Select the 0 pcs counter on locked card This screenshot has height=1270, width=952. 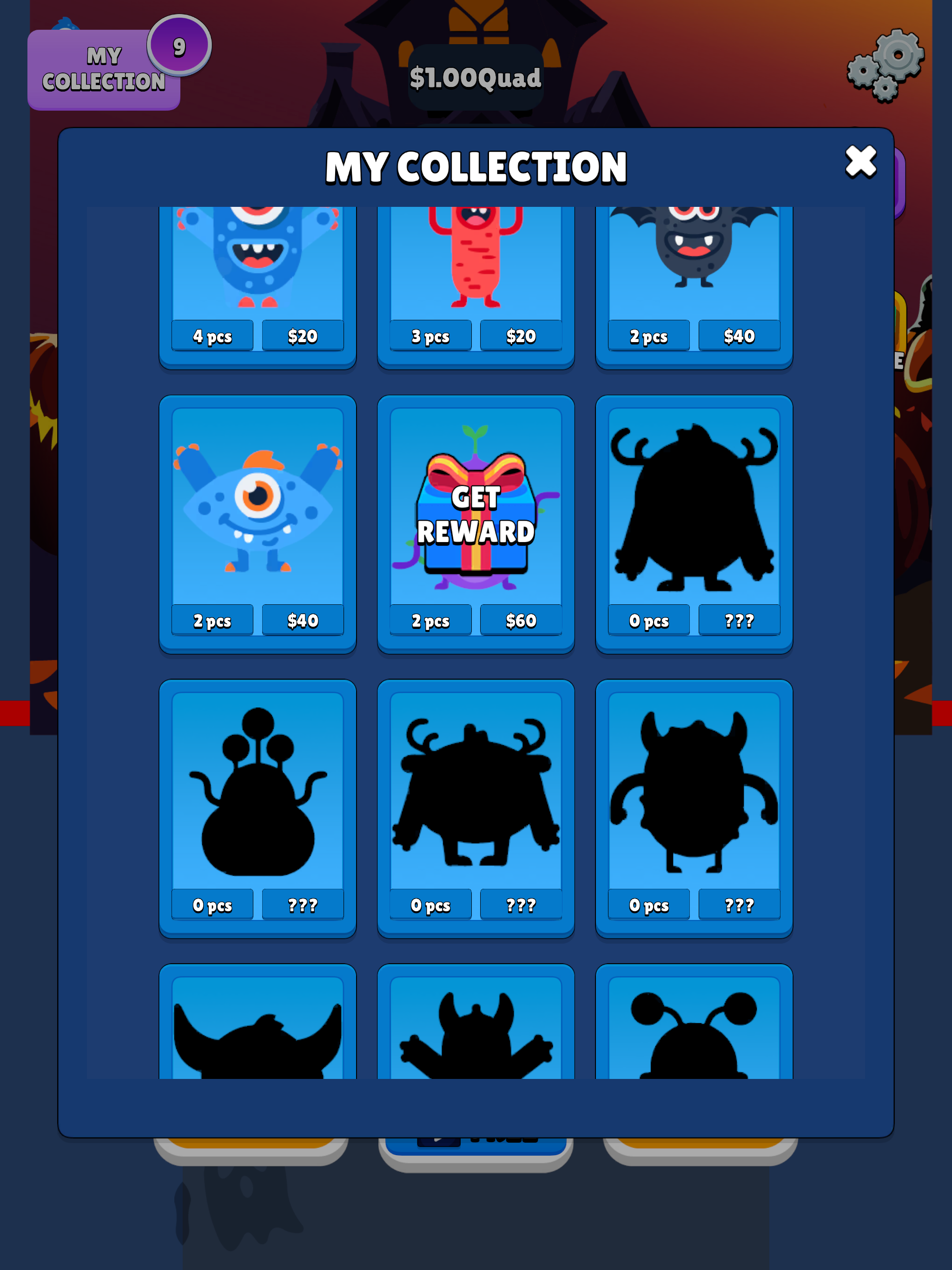[649, 620]
